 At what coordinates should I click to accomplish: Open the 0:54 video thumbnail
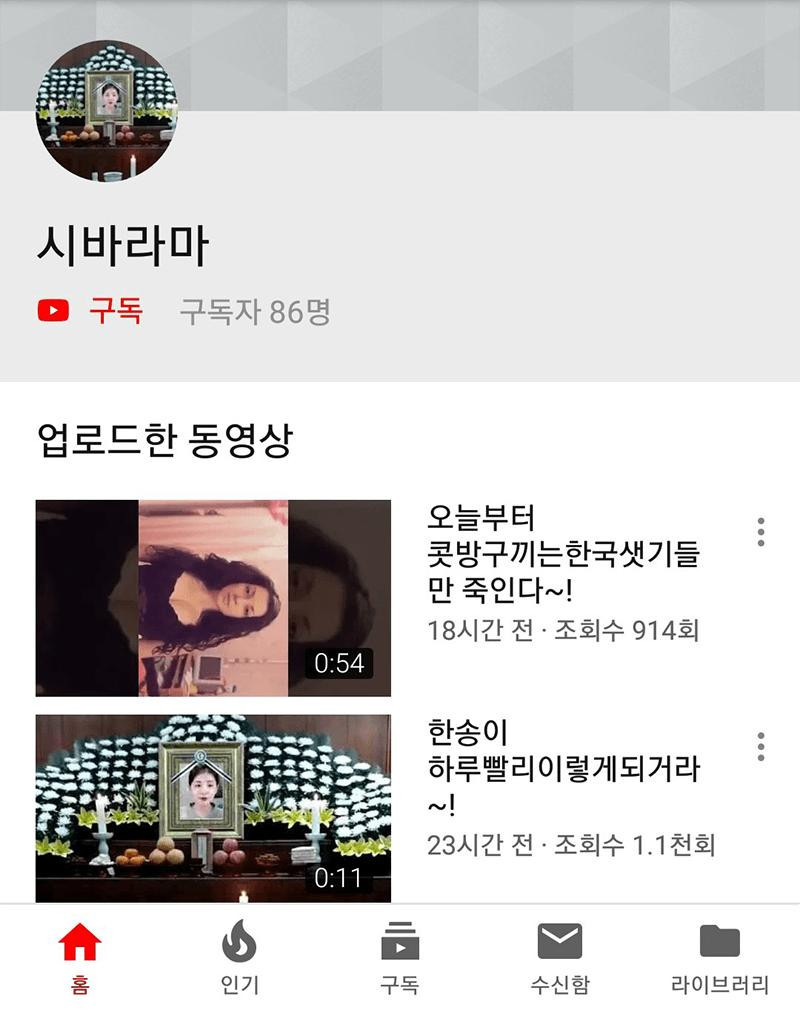213,598
